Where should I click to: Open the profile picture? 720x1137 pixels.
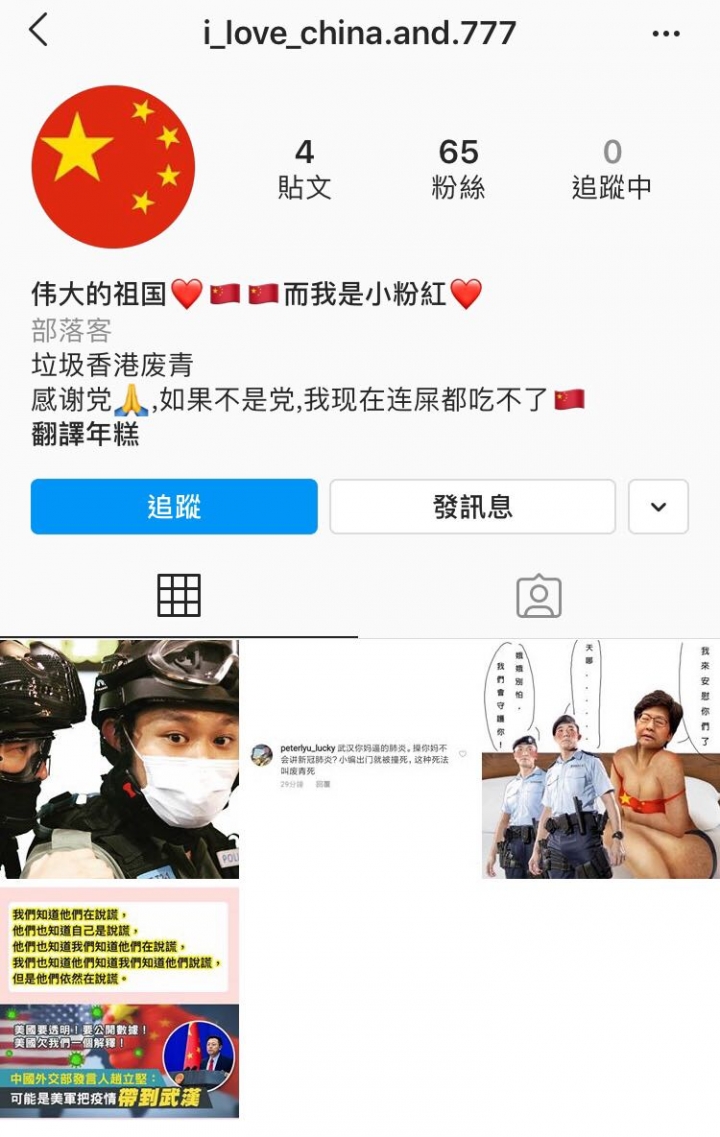(x=113, y=167)
